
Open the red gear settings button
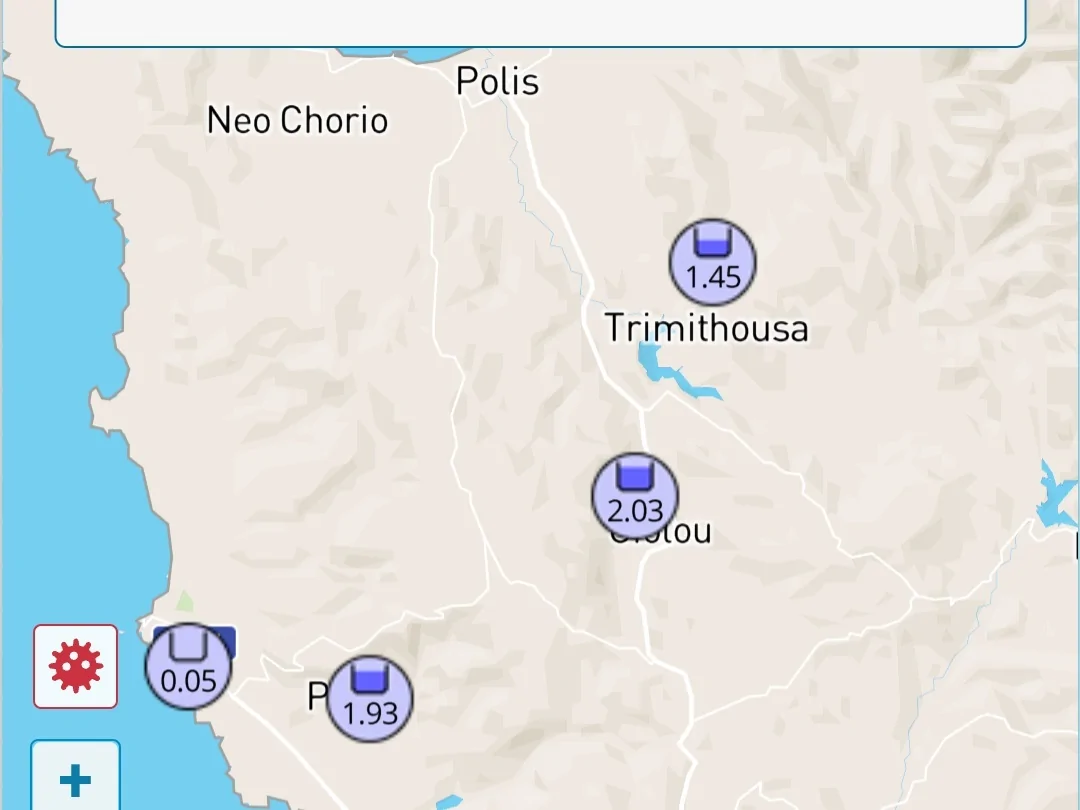[76, 667]
